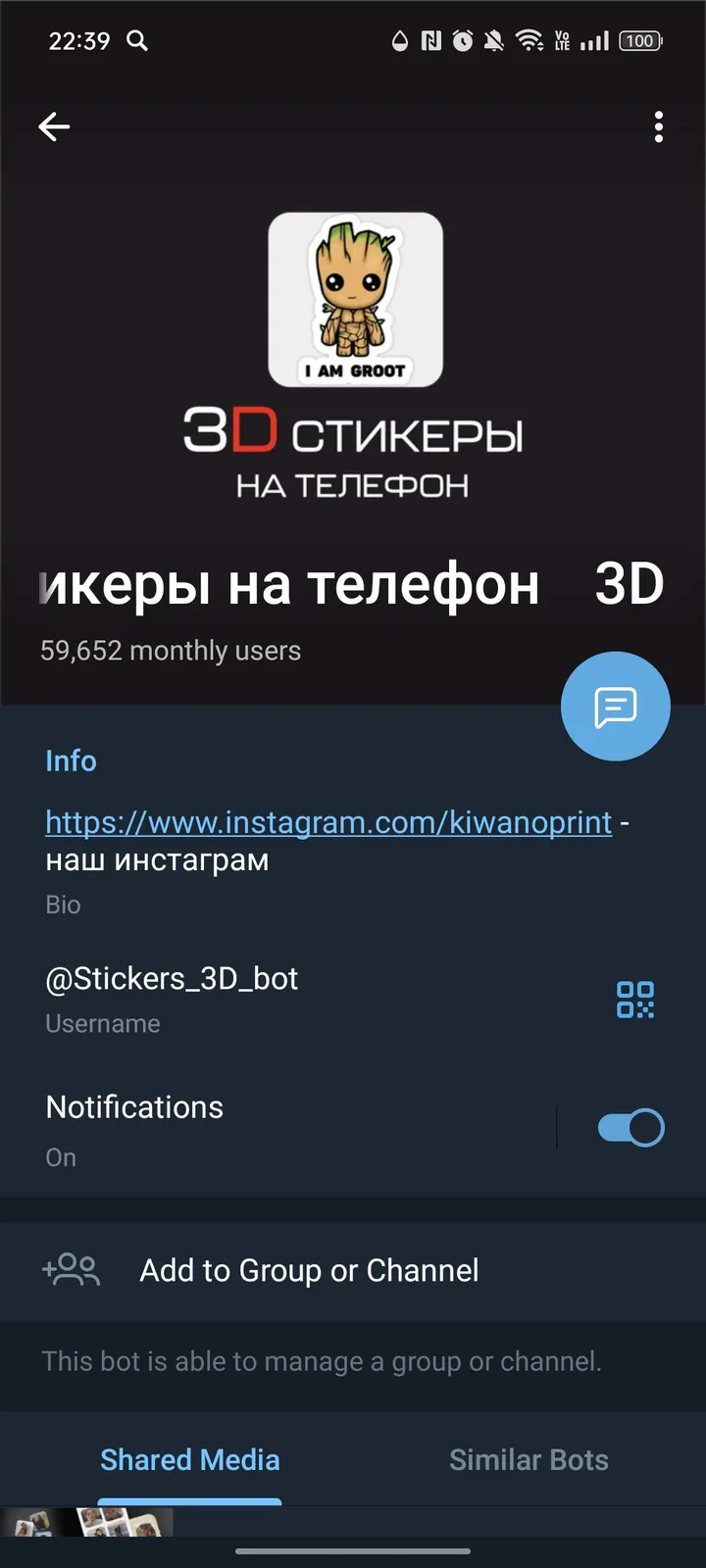Open the Groot bot profile photo
The height and width of the screenshot is (1568, 706).
coord(356,299)
